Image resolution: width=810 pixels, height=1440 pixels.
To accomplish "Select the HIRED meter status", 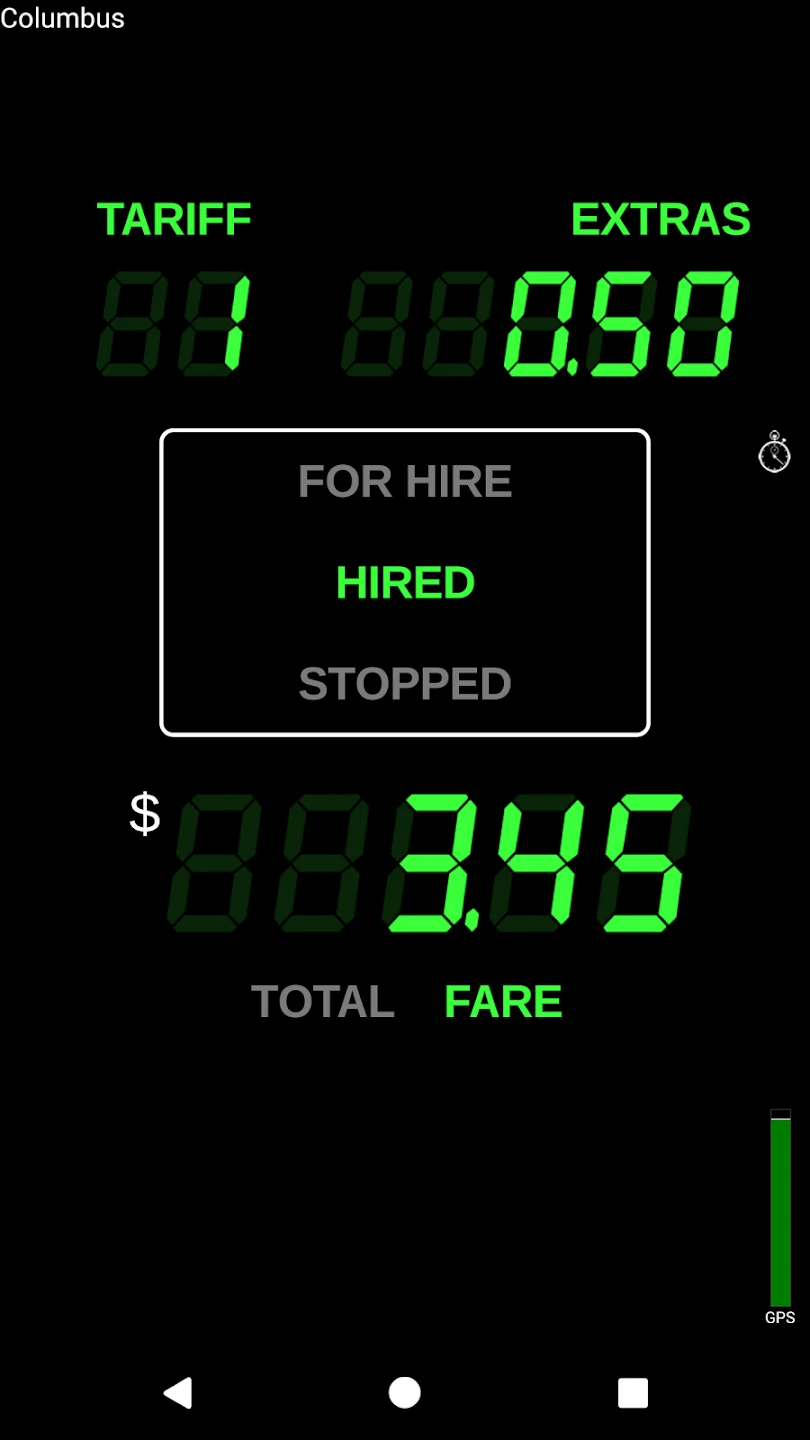I will coord(405,583).
